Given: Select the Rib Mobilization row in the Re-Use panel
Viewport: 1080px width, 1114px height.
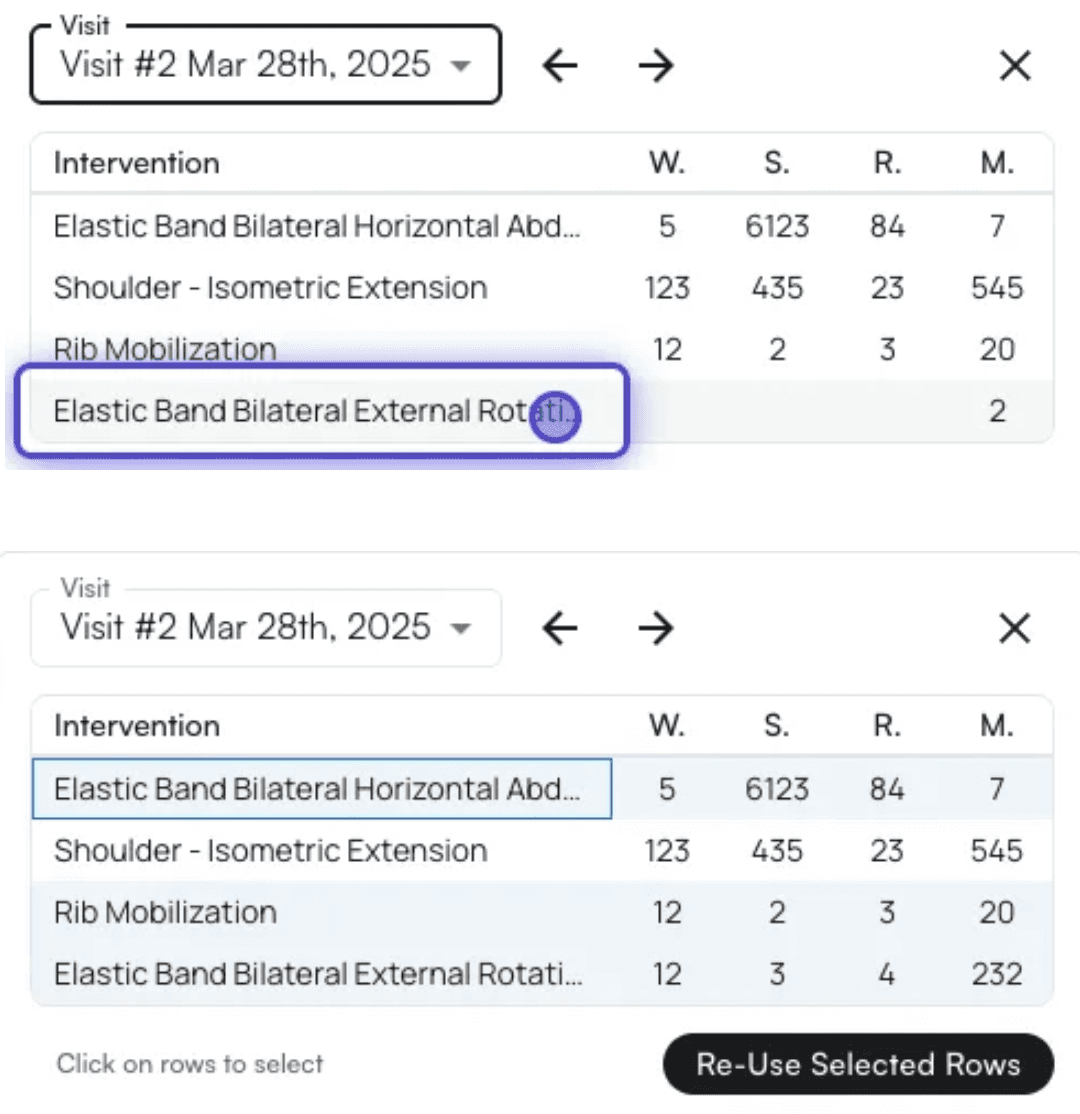Looking at the screenshot, I should point(320,912).
